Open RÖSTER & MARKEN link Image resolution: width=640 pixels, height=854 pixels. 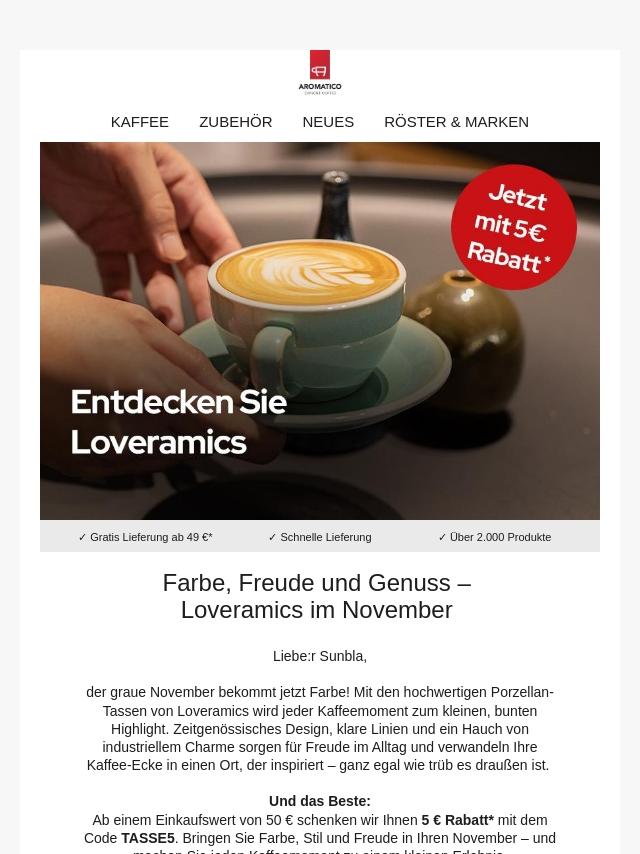456,122
